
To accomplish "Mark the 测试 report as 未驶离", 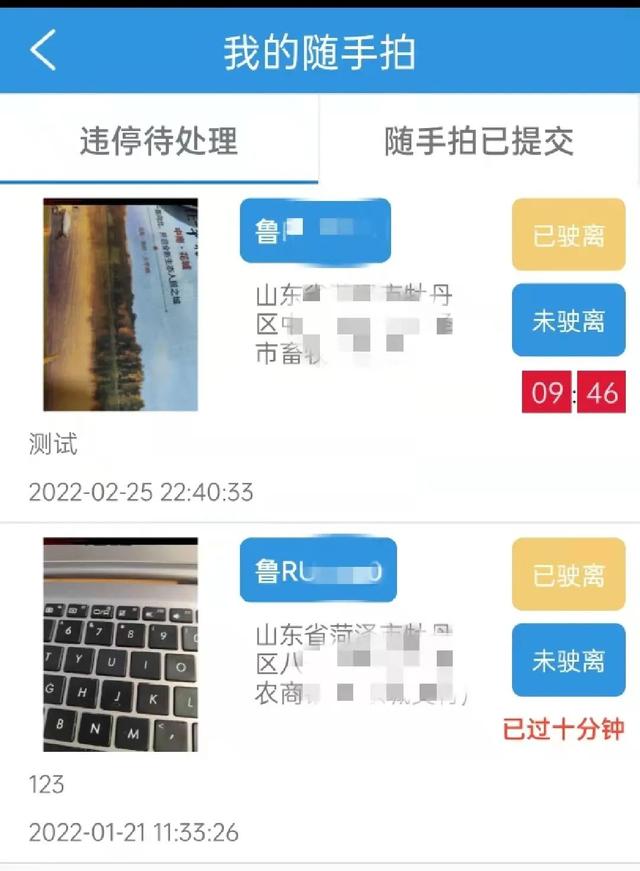I will pyautogui.click(x=568, y=320).
